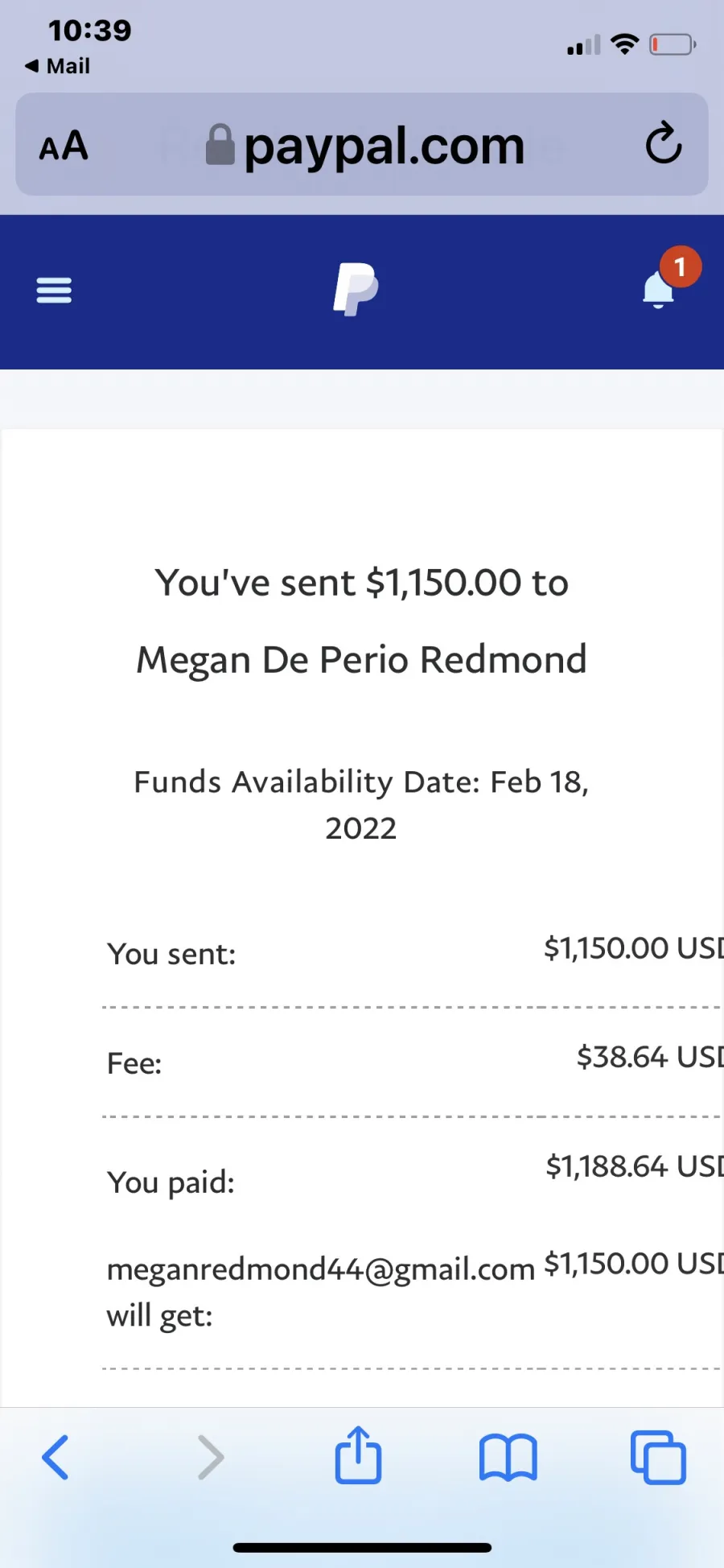Show open Safari tabs
724x1568 pixels.
tap(658, 1457)
